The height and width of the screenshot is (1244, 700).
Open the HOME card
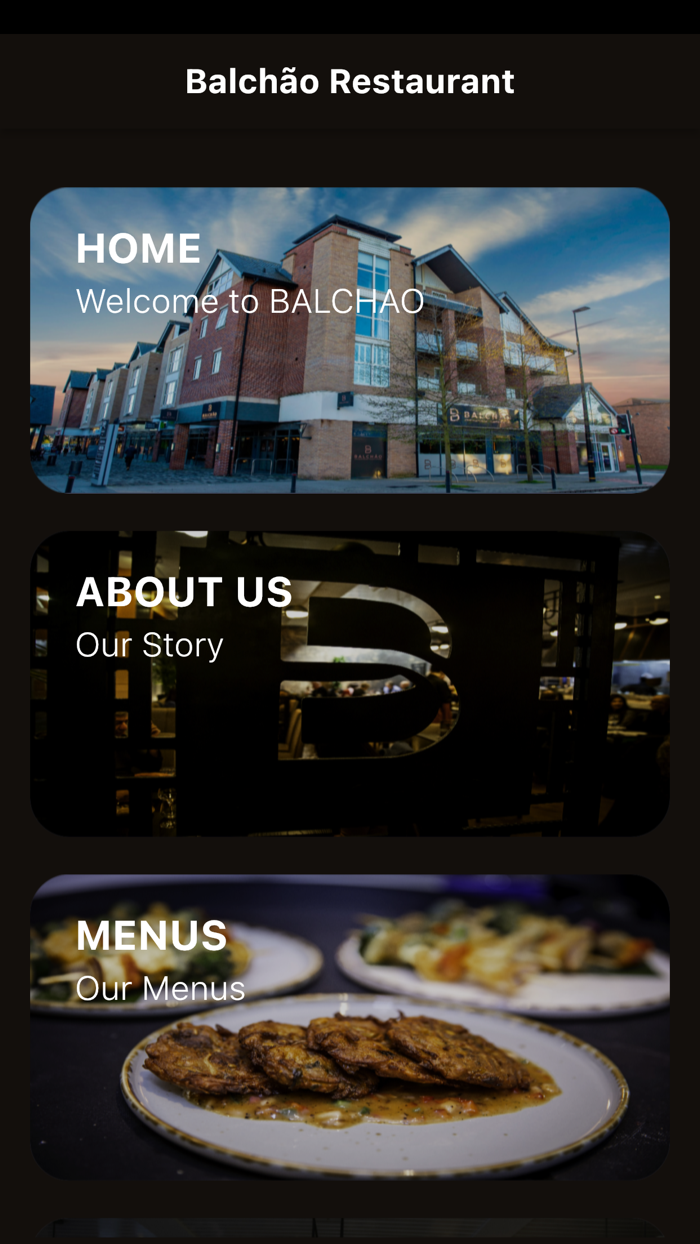click(350, 340)
